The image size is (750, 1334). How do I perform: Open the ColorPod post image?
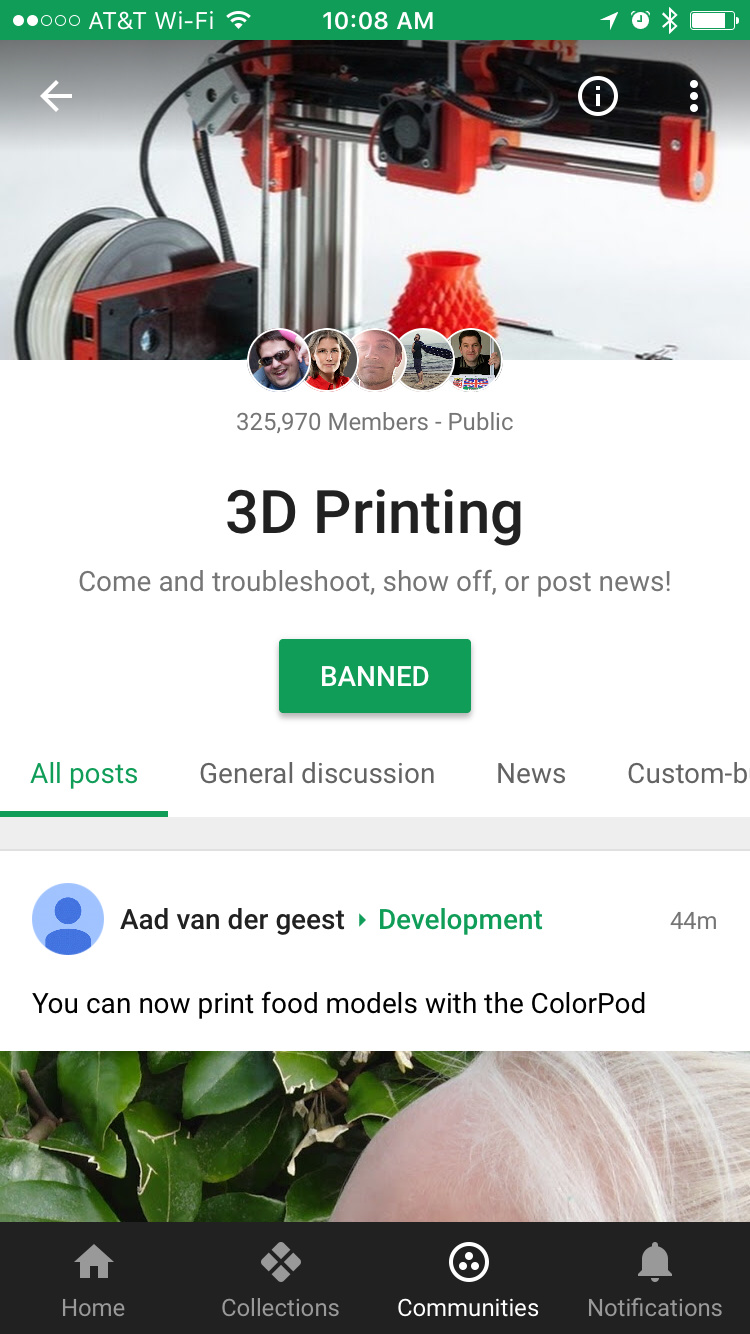[375, 1136]
